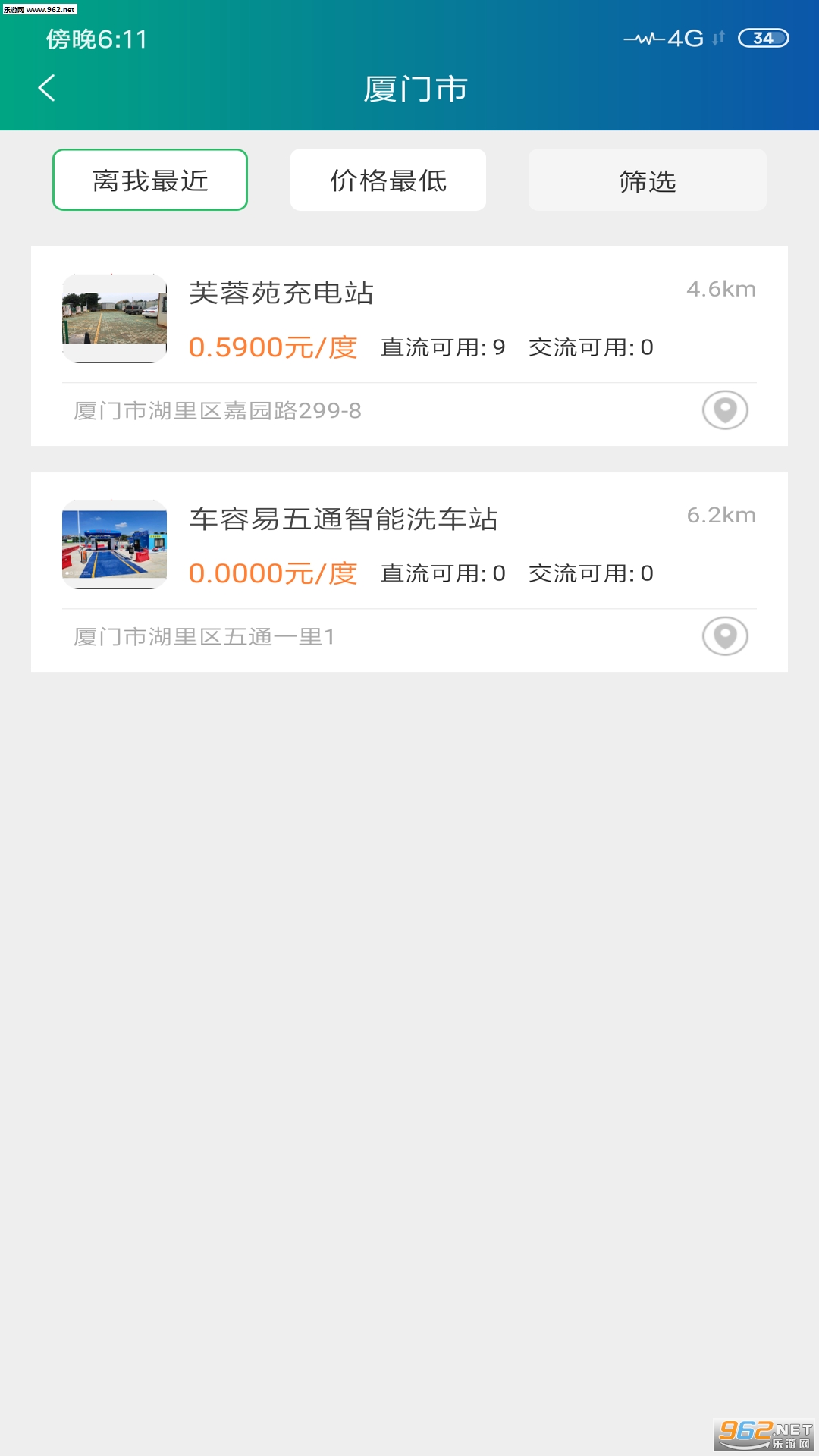The height and width of the screenshot is (1456, 819).
Task: Tap the location pin for 嘉园路299-8
Action: click(725, 410)
